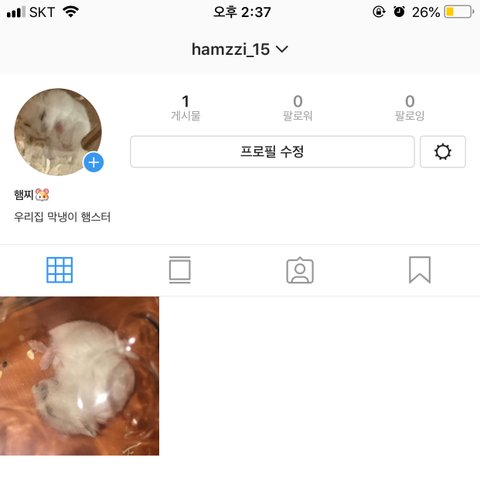Open the tagged photos tab
This screenshot has height=488, width=480.
pyautogui.click(x=300, y=270)
